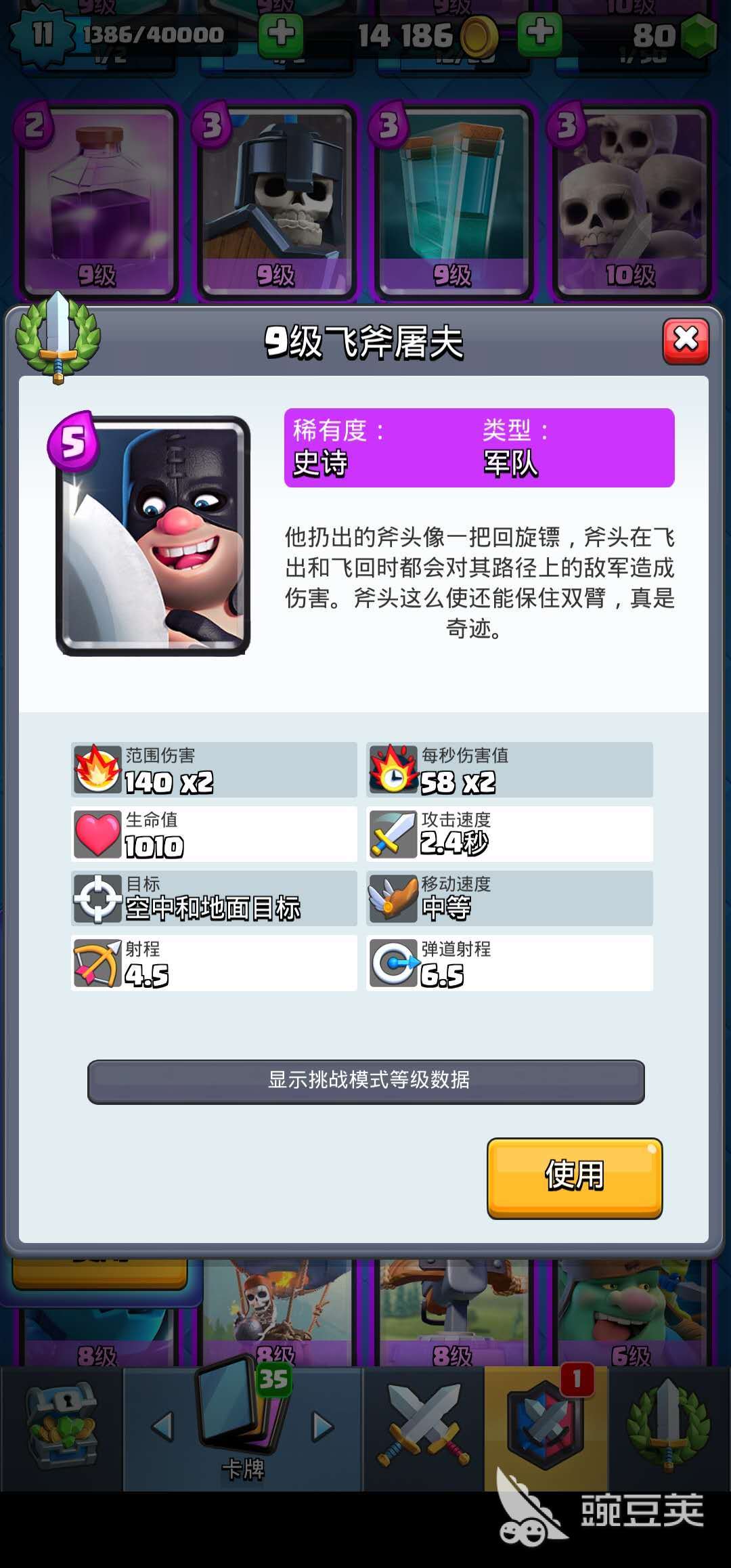Tap the right arrow beside 卡牌
The width and height of the screenshot is (731, 1568).
point(323,1427)
